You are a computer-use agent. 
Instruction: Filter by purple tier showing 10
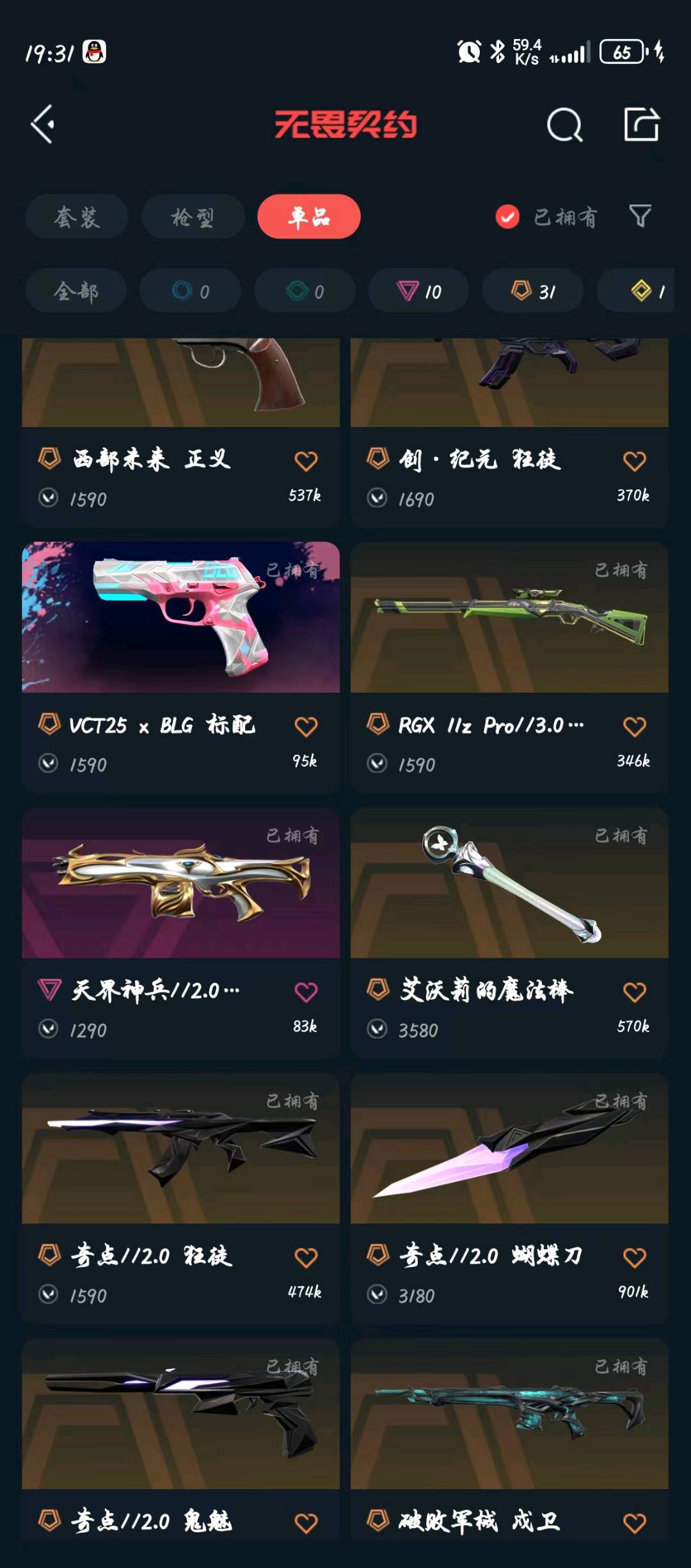click(x=418, y=291)
